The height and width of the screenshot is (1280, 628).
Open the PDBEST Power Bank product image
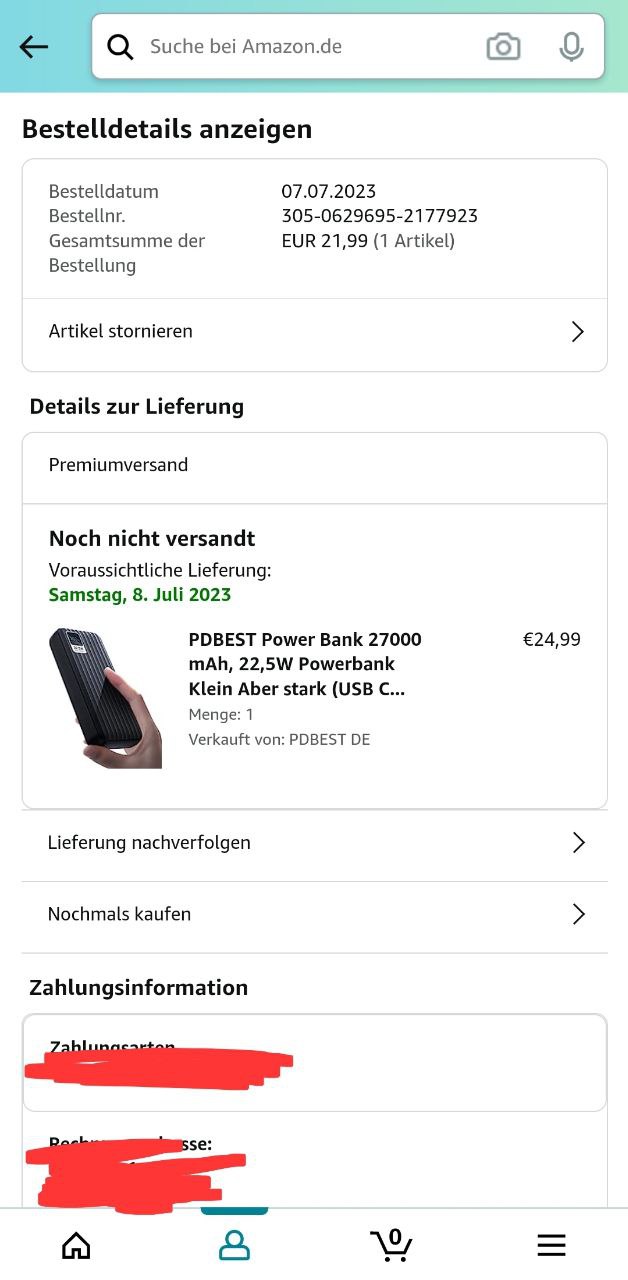point(105,697)
